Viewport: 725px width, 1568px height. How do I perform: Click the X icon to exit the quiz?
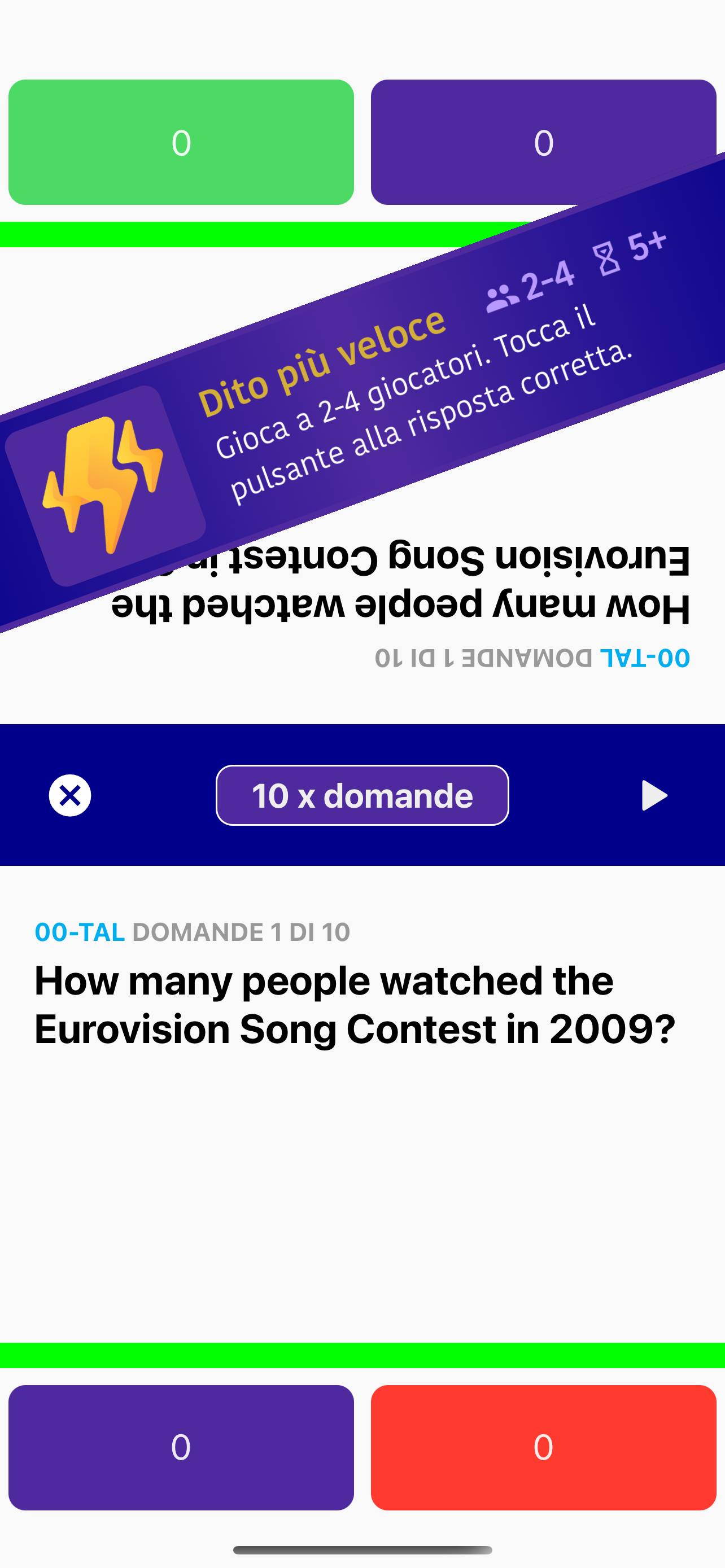[69, 795]
